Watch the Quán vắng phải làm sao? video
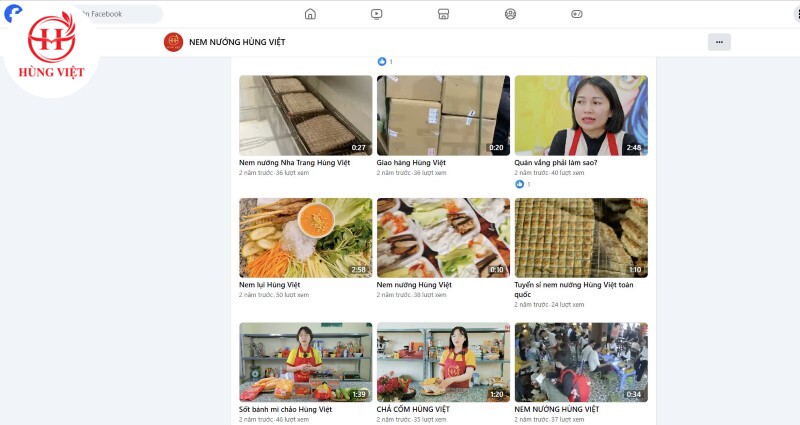800x425 pixels. pos(580,115)
